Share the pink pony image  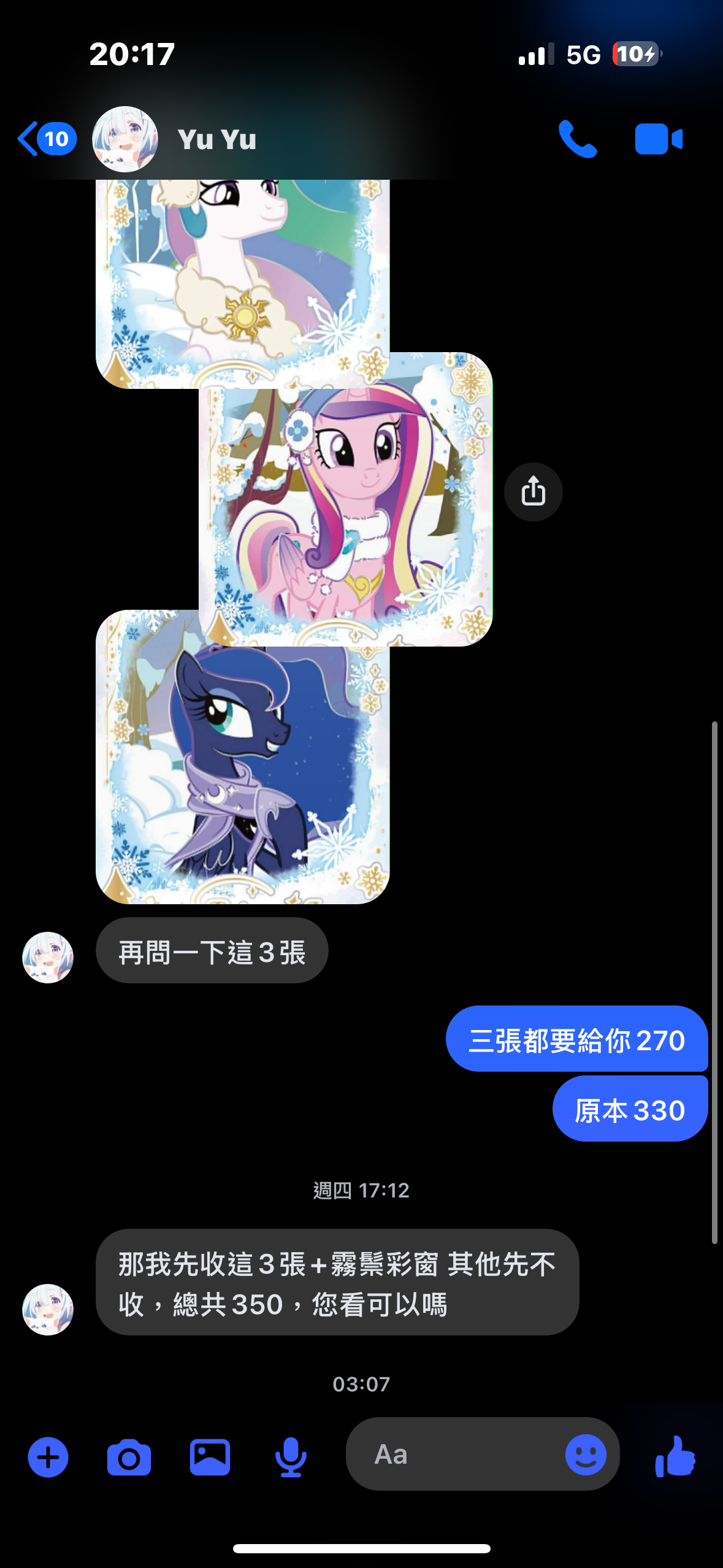tap(533, 492)
